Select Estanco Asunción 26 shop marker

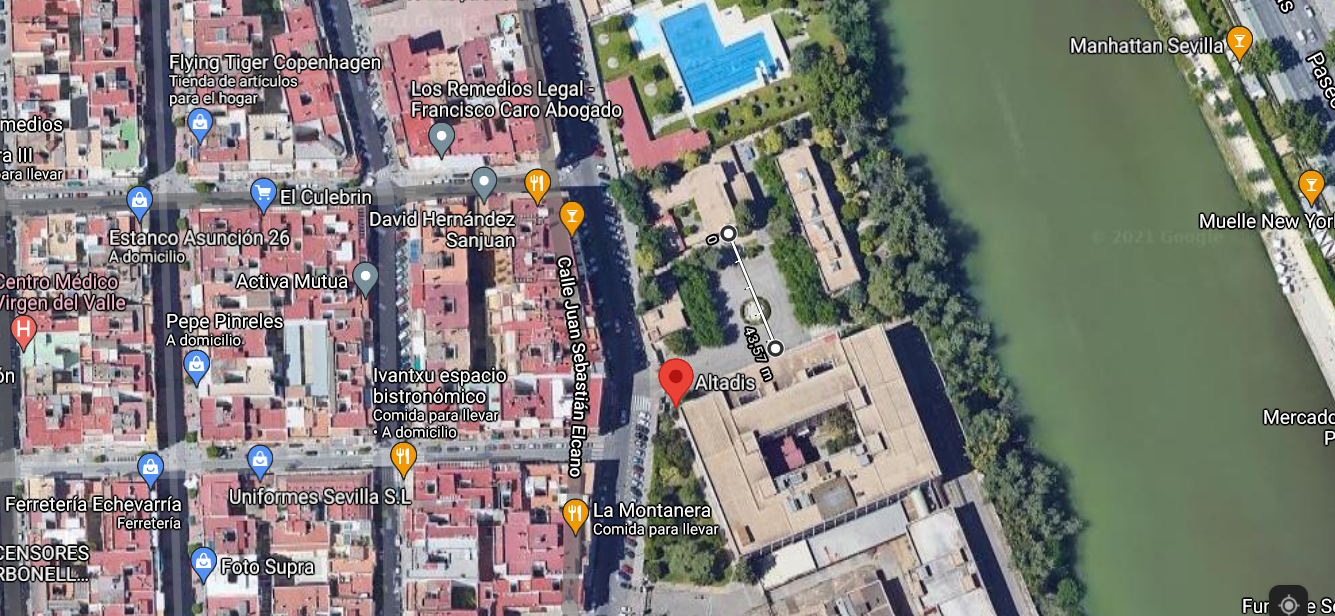139,202
